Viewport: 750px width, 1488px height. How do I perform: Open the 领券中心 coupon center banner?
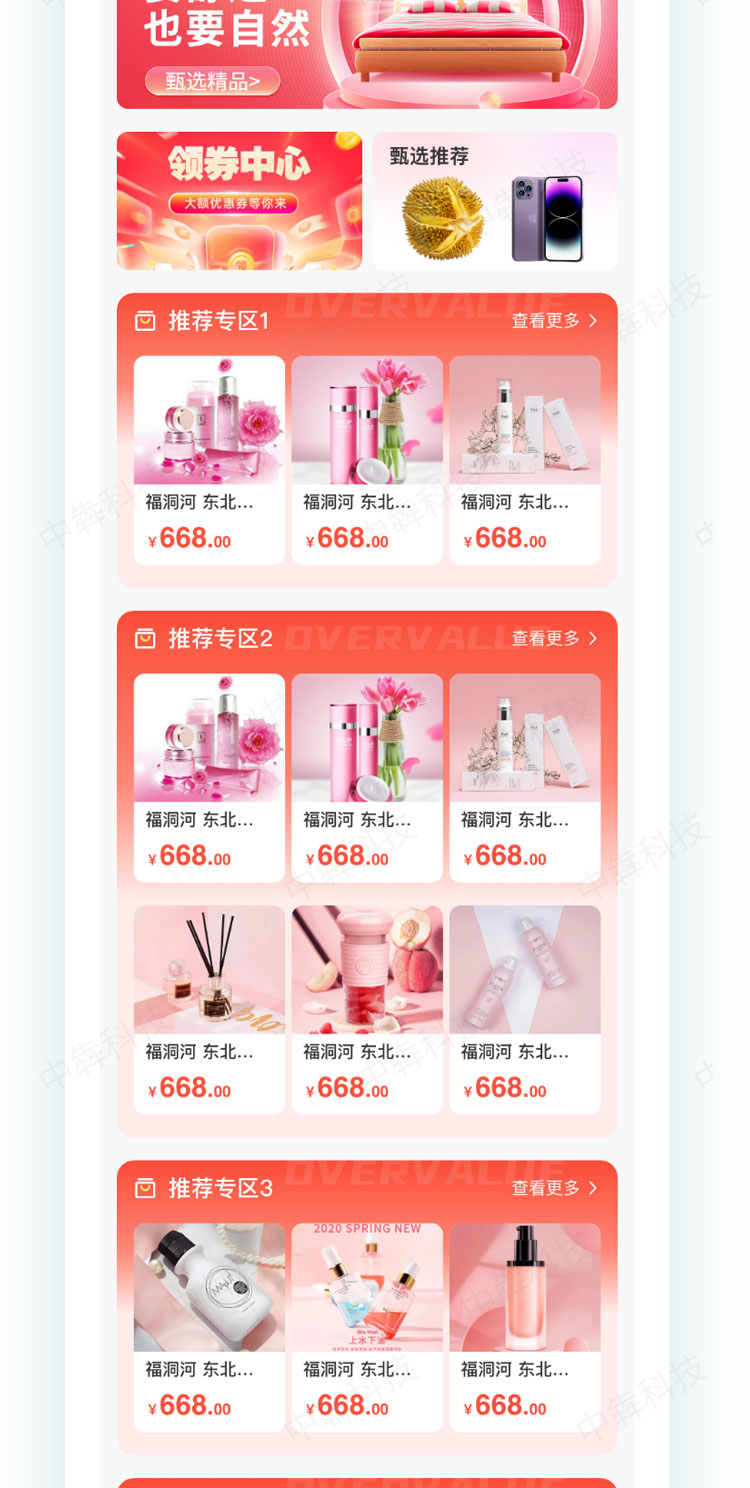click(239, 200)
